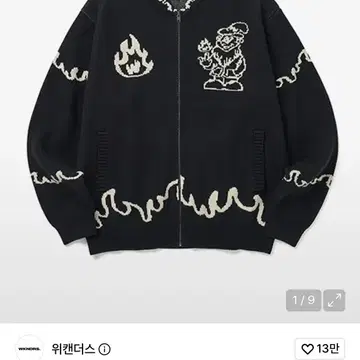Tap the 1/9 image page indicator
This screenshot has height=360, width=360.
304,300
